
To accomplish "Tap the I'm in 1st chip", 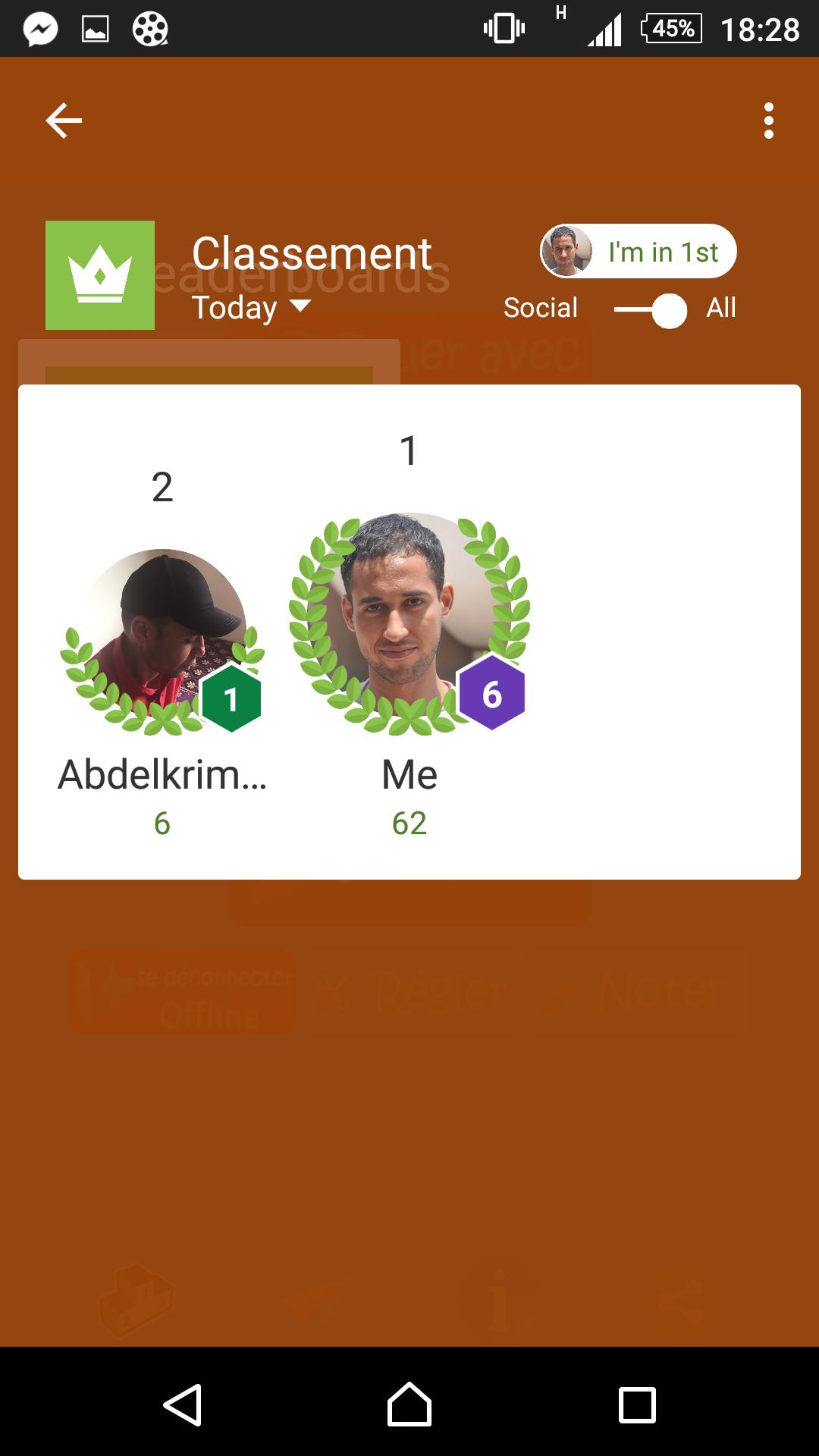I will 639,252.
